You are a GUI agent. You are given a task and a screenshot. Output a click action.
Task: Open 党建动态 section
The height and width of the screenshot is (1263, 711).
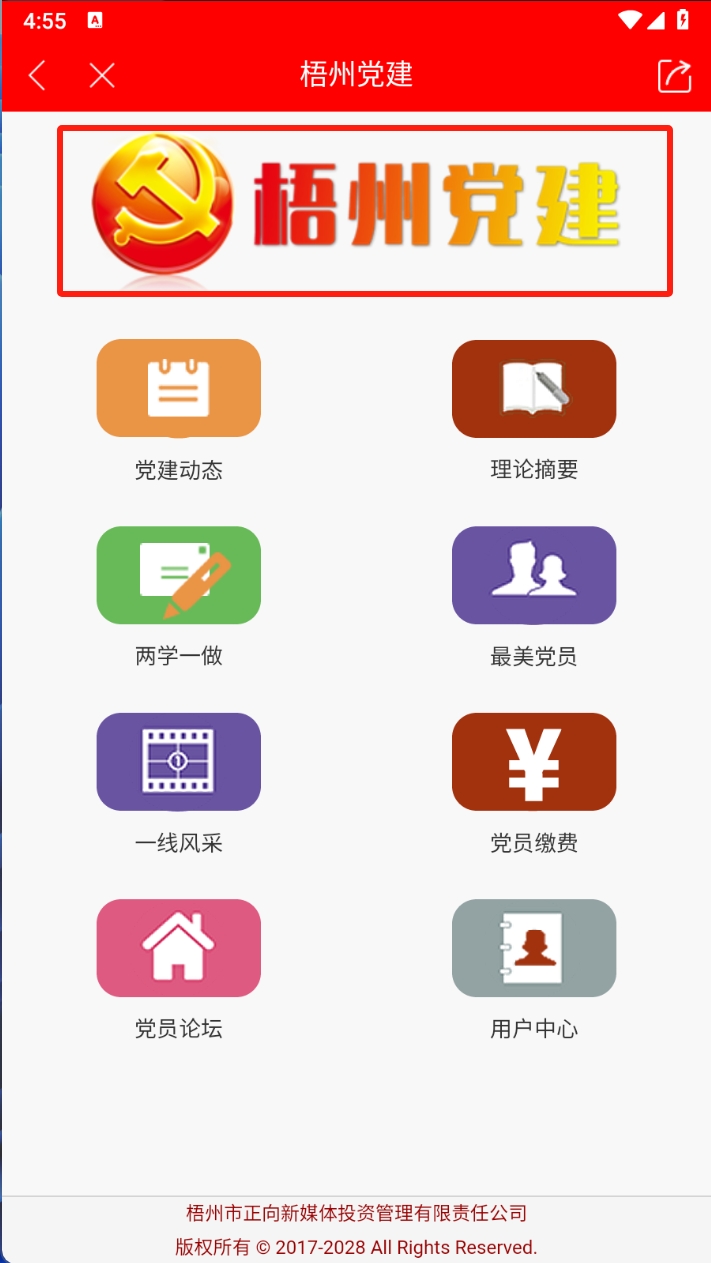[x=178, y=389]
